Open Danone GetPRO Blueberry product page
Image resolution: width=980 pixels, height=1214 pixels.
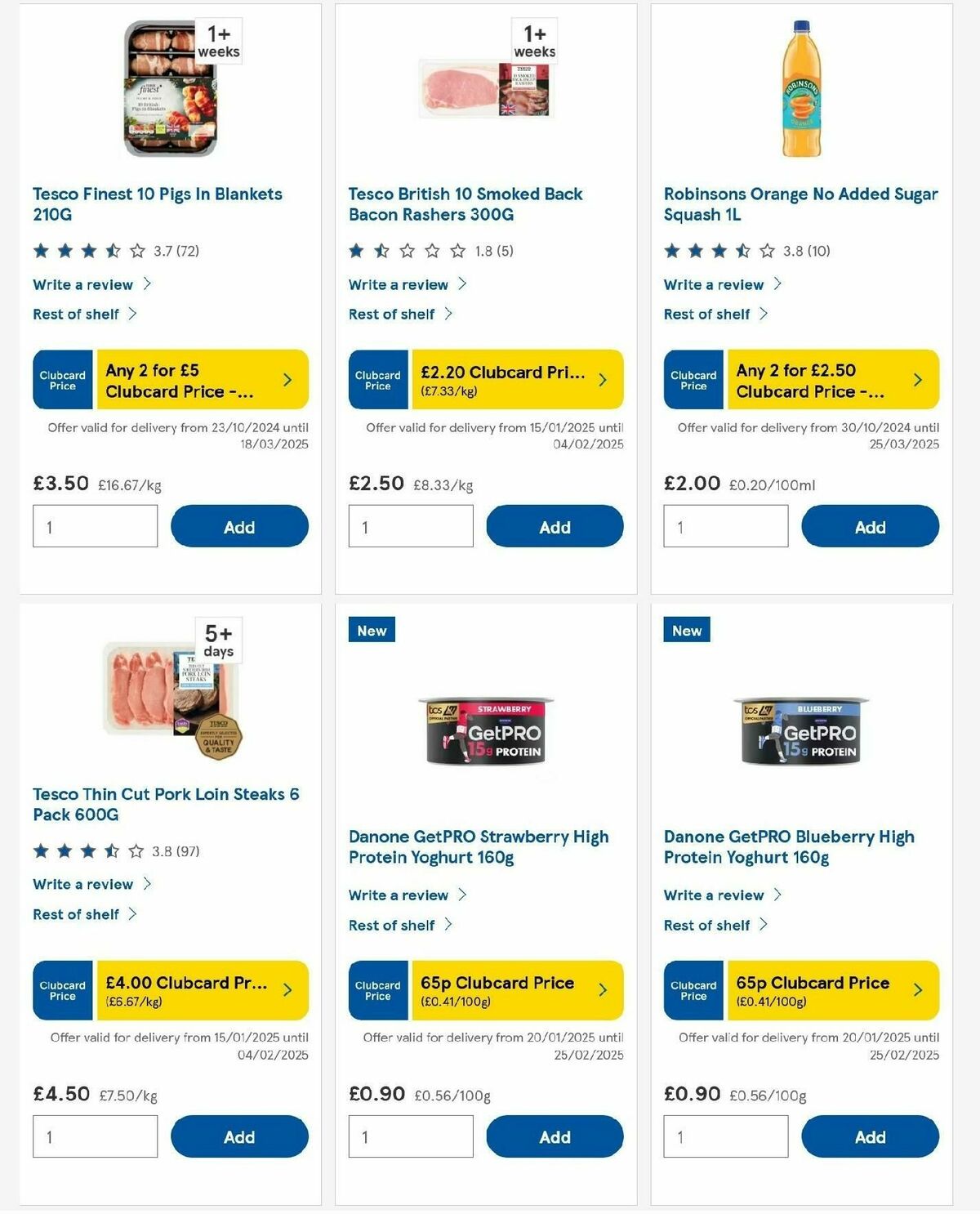tap(788, 847)
